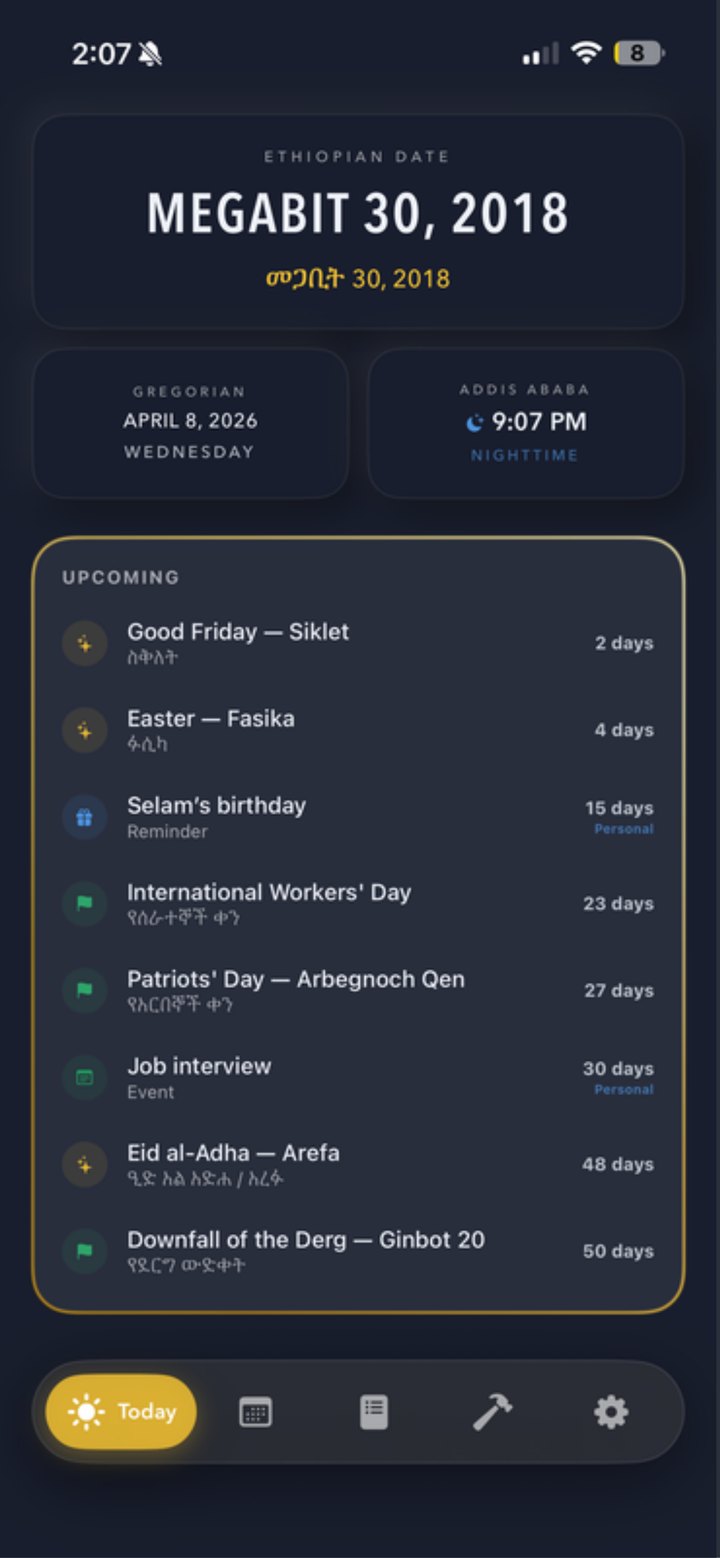
Task: View Selam's birthday reminder
Action: coord(358,817)
